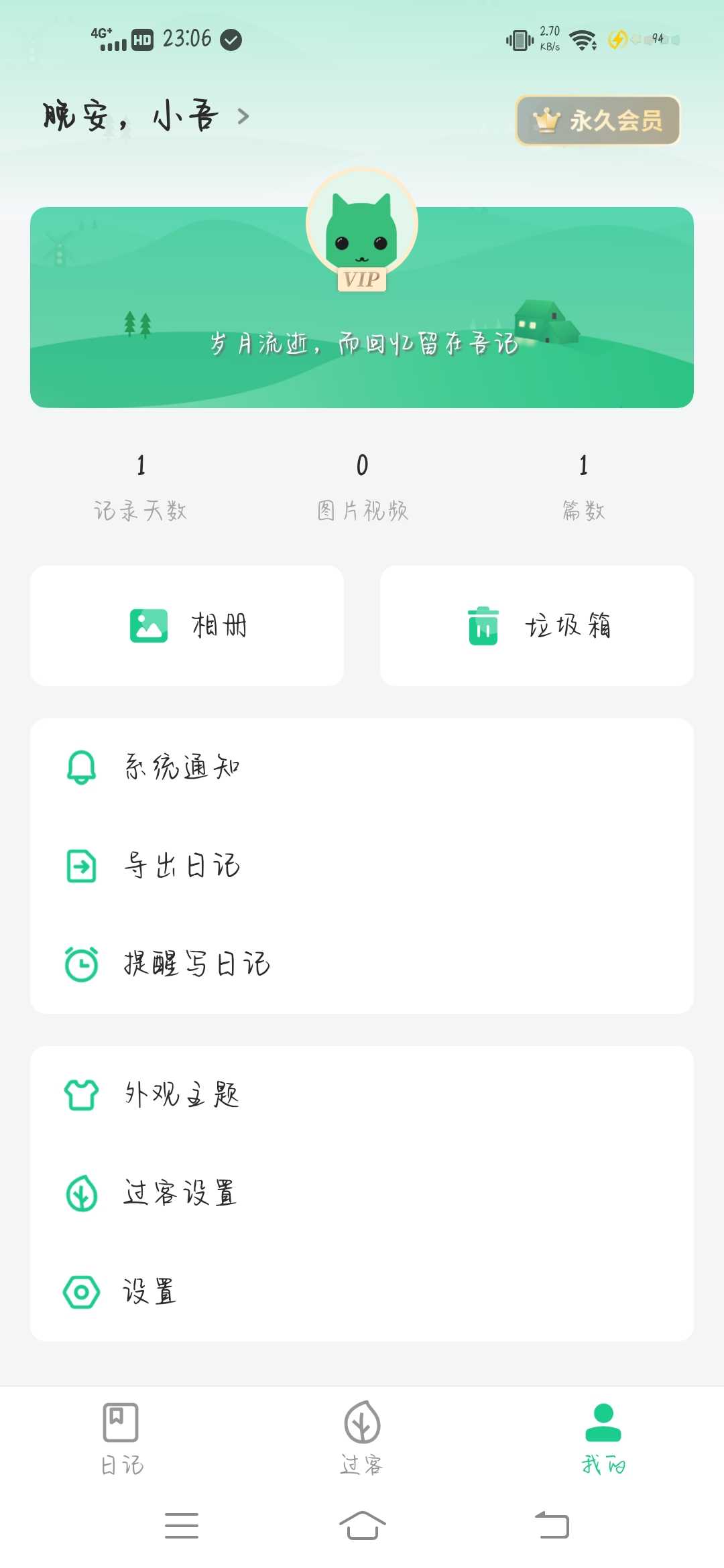
Task: Tap the system home button
Action: 362,1525
